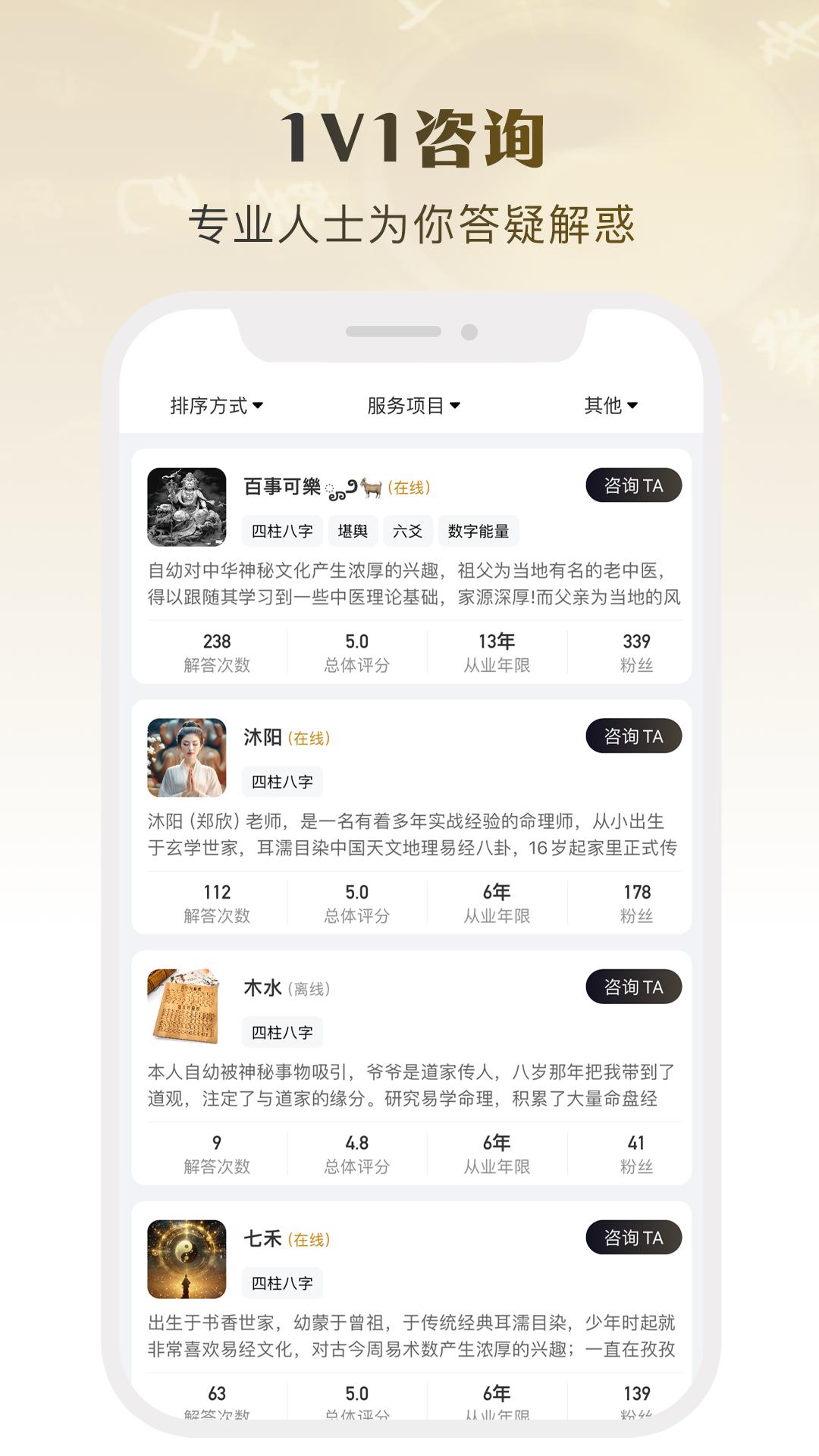This screenshot has height=1456, width=819.
Task: Open the 其他 dropdown menu
Action: [610, 406]
